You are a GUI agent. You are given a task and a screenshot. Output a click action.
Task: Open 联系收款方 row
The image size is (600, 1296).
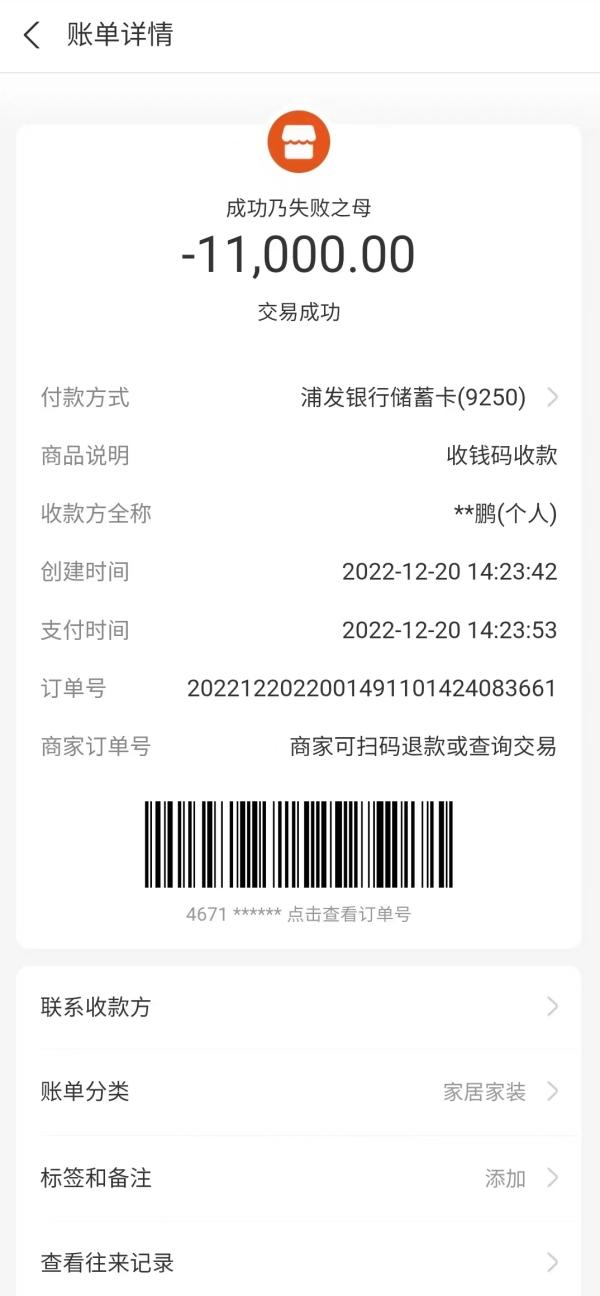click(x=298, y=1007)
